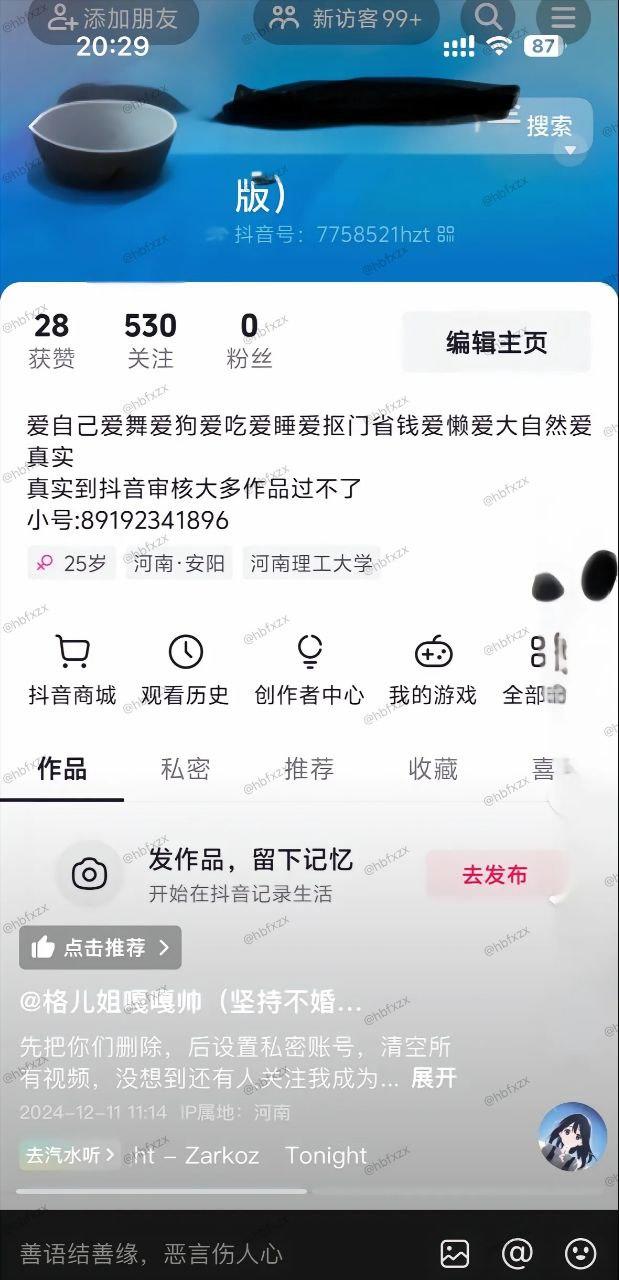Tap the 搜索 search button
Screen dimensions: 619x1280
pyautogui.click(x=548, y=127)
